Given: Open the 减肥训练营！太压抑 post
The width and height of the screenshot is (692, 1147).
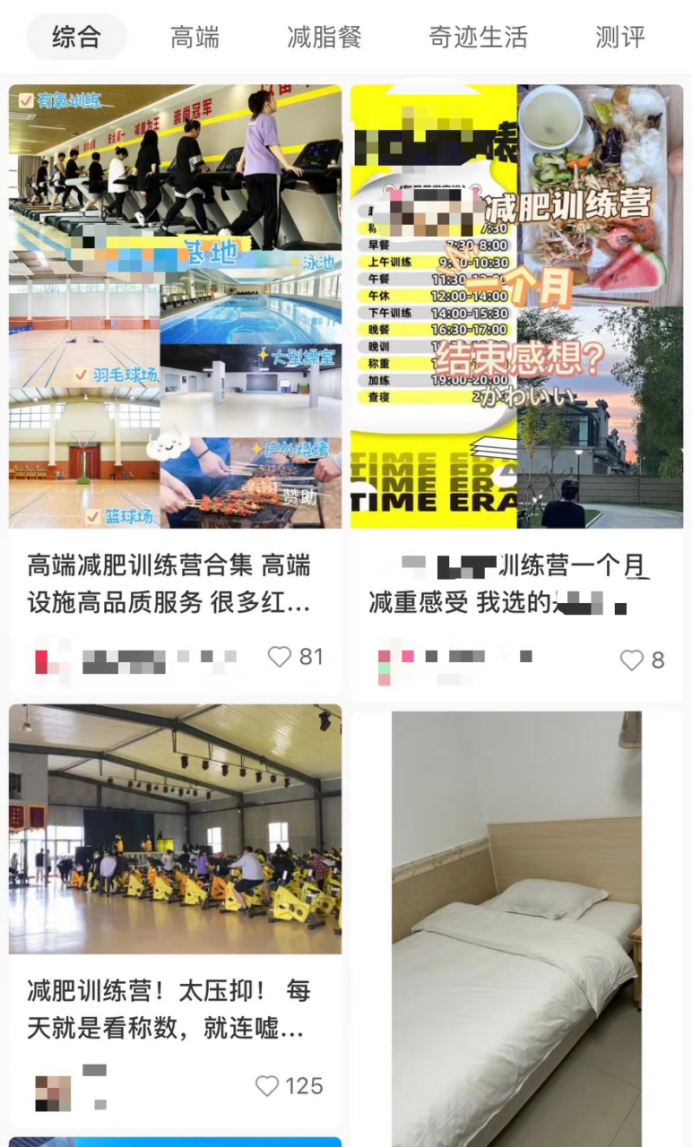Looking at the screenshot, I should 175,829.
